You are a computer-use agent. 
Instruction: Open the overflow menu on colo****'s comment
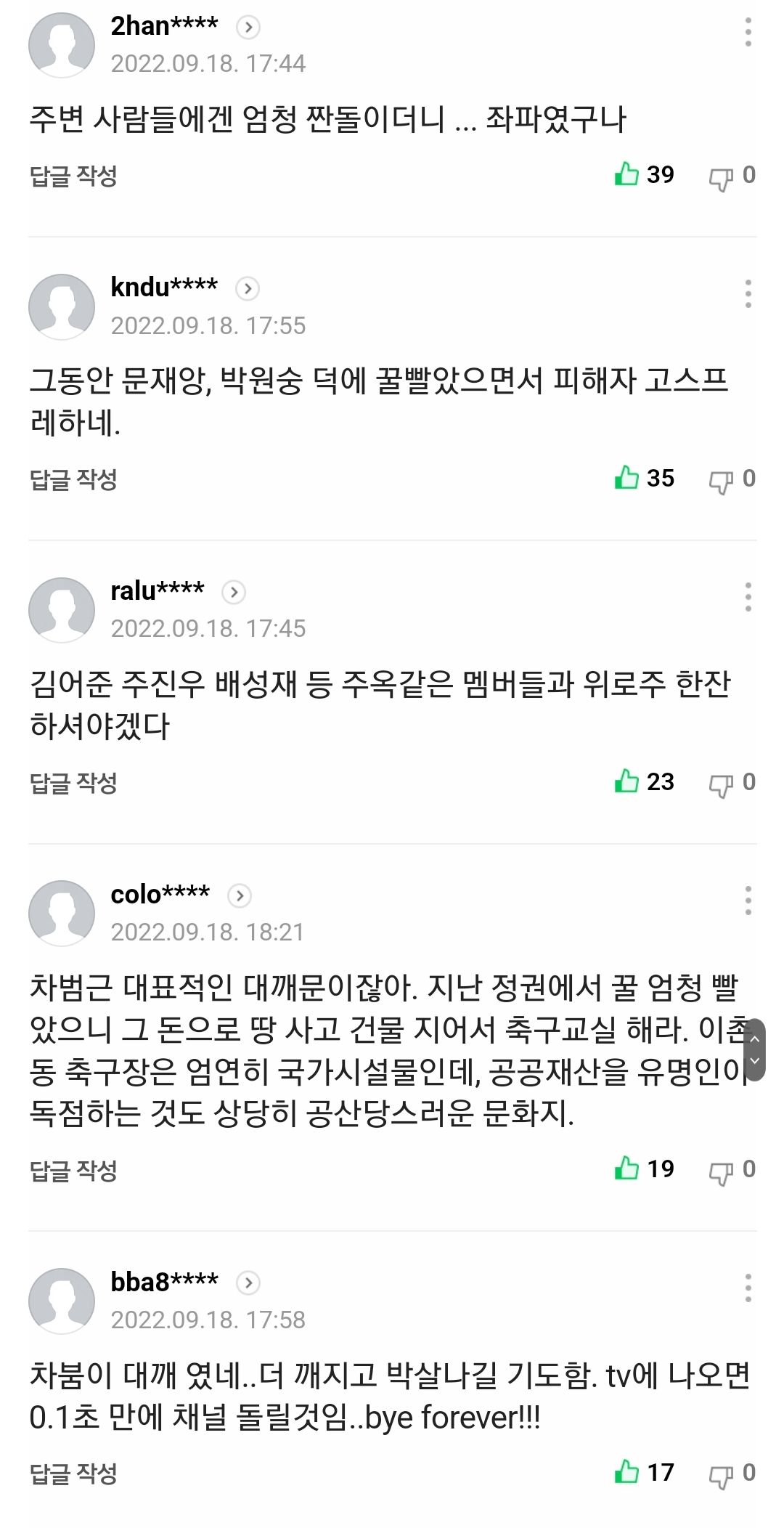748,901
